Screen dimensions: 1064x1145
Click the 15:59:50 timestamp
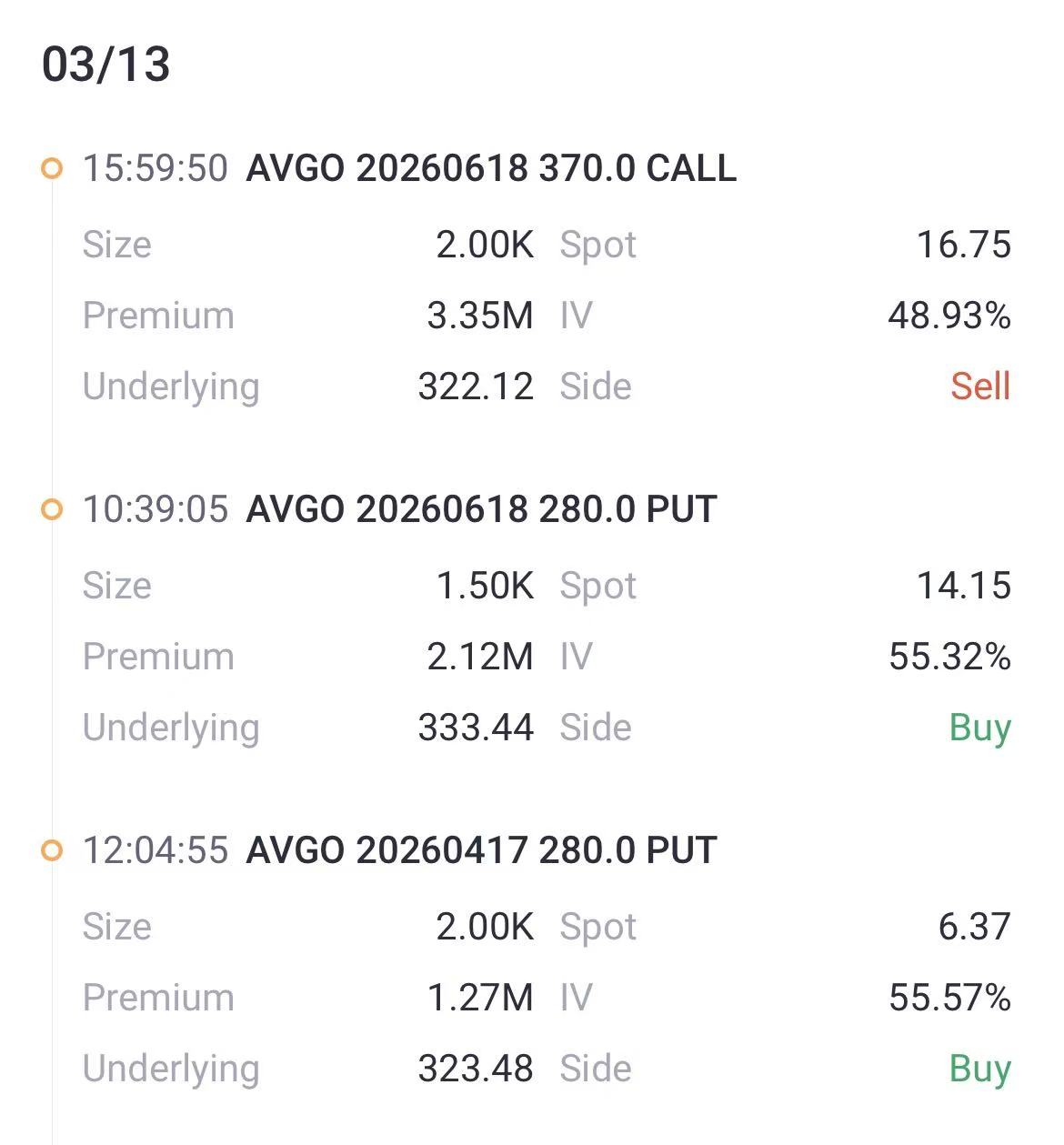[x=155, y=168]
